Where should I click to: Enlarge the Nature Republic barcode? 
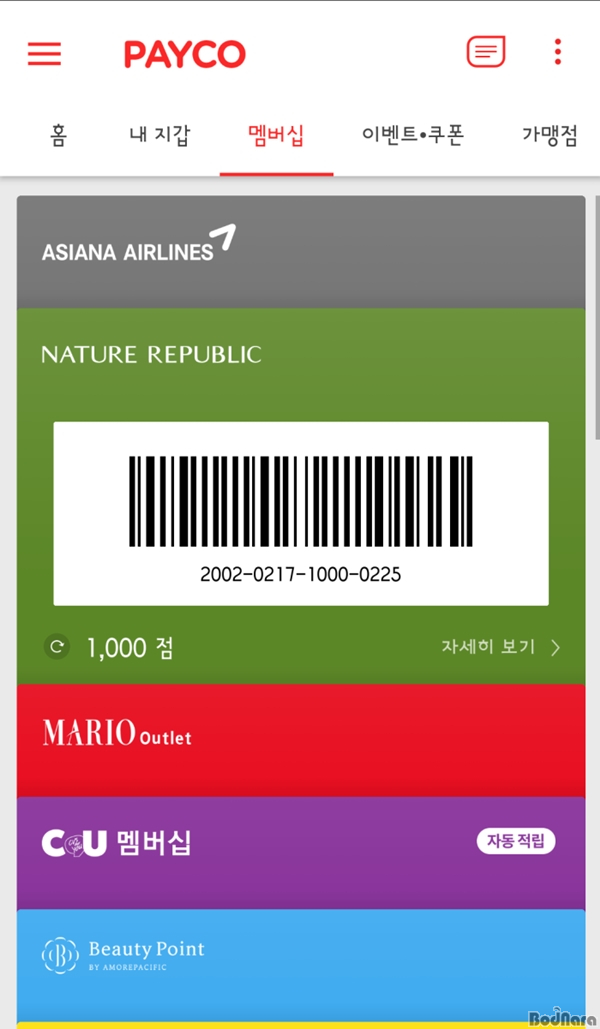(x=300, y=513)
